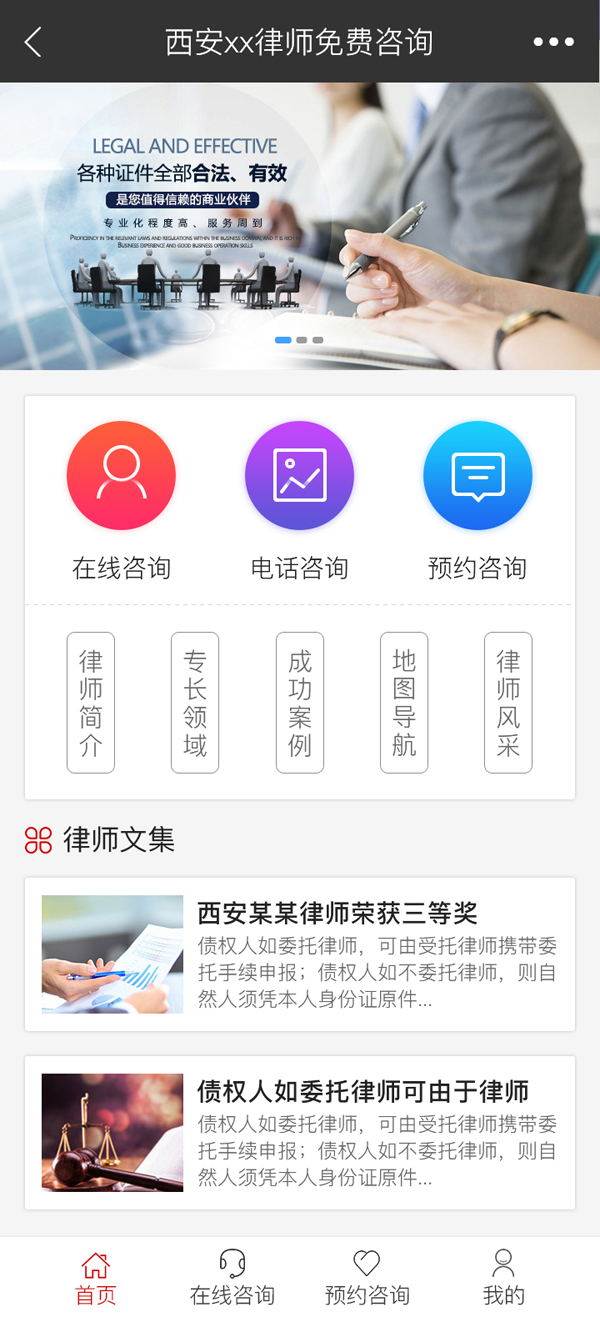Switch to the bottom 在线咨询 tab
This screenshot has width=600, height=1317.
click(232, 1278)
